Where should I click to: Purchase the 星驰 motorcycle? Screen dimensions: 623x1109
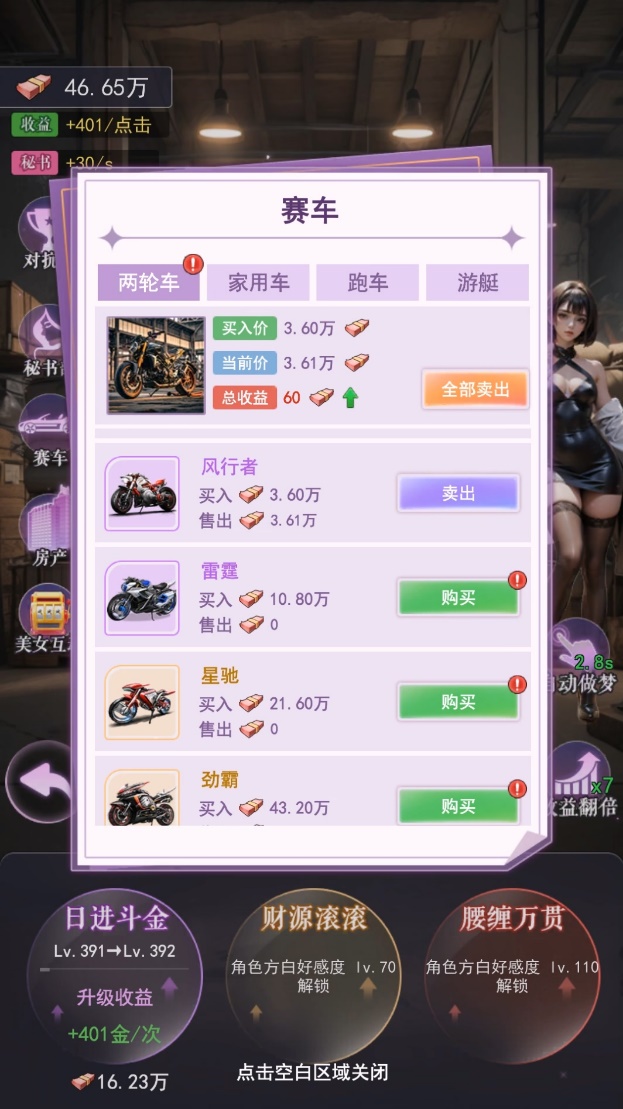pos(458,702)
